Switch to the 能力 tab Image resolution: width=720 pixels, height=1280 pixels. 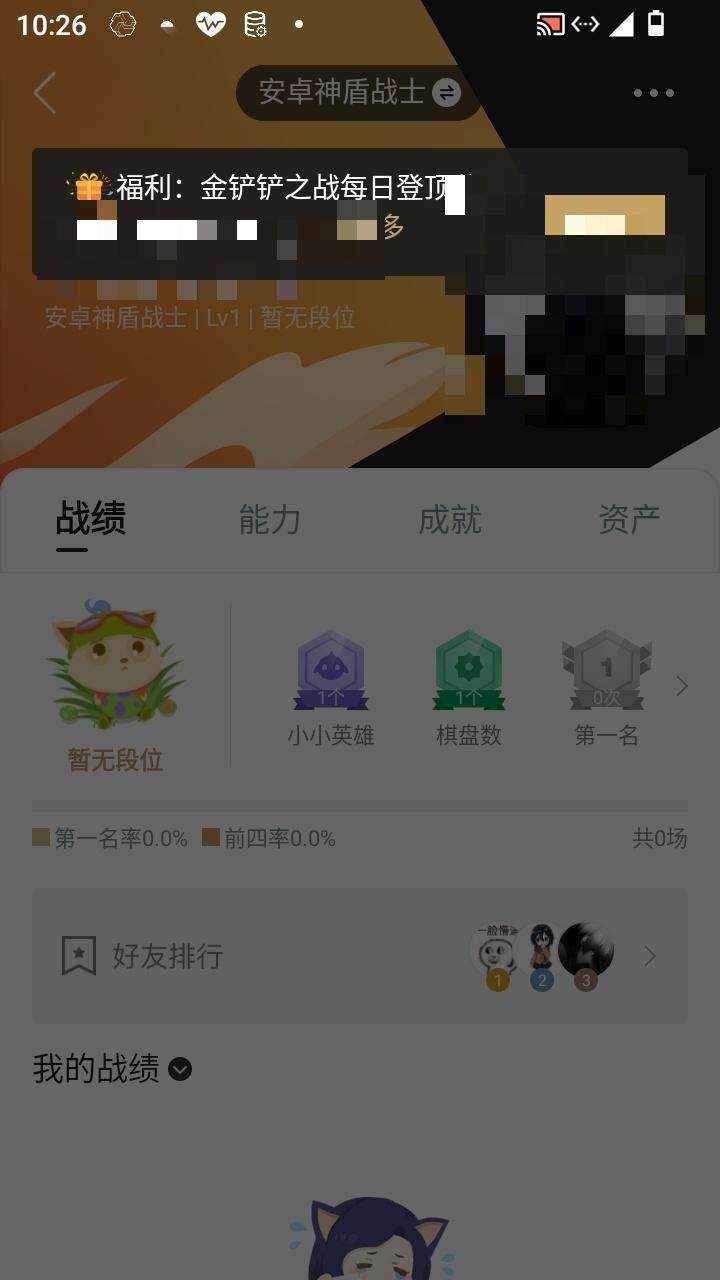coord(269,520)
